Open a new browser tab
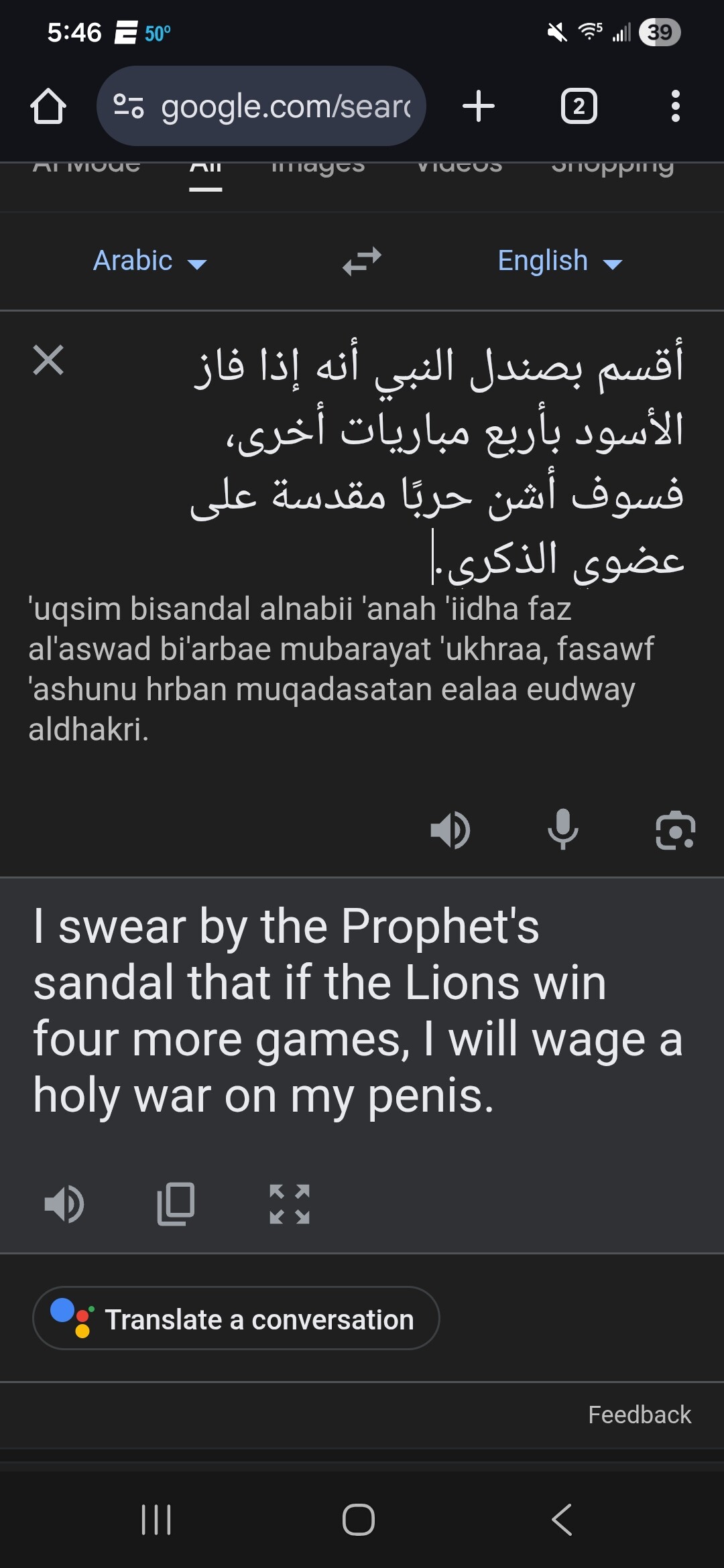This screenshot has height=1568, width=724. point(479,106)
